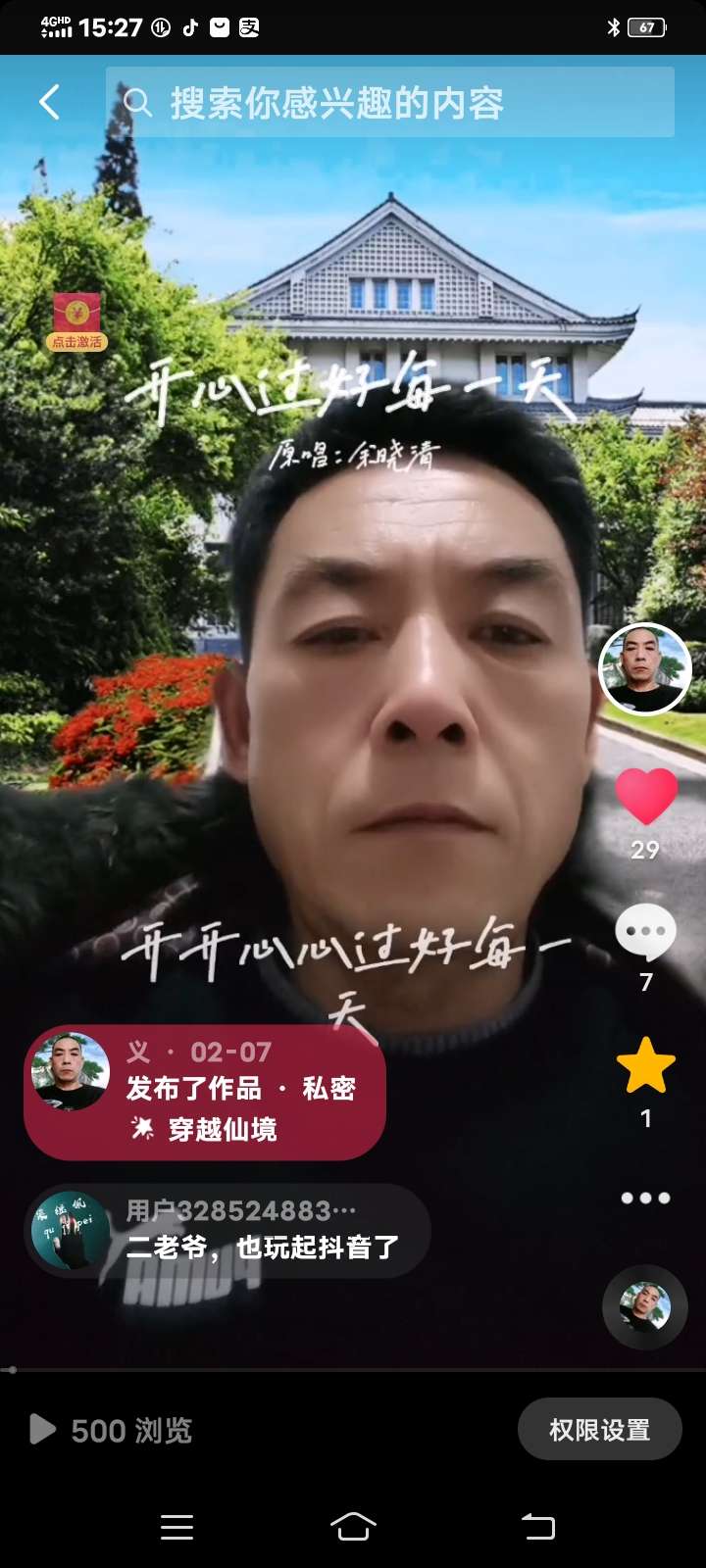This screenshot has width=706, height=1568.
Task: Tap the system home button
Action: tap(353, 1526)
